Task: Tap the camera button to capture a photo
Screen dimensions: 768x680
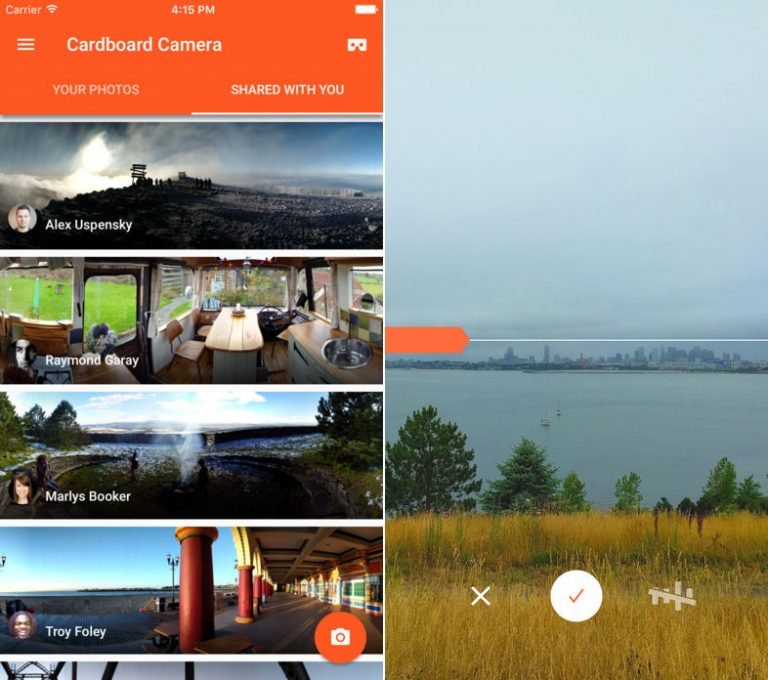Action: tap(340, 637)
